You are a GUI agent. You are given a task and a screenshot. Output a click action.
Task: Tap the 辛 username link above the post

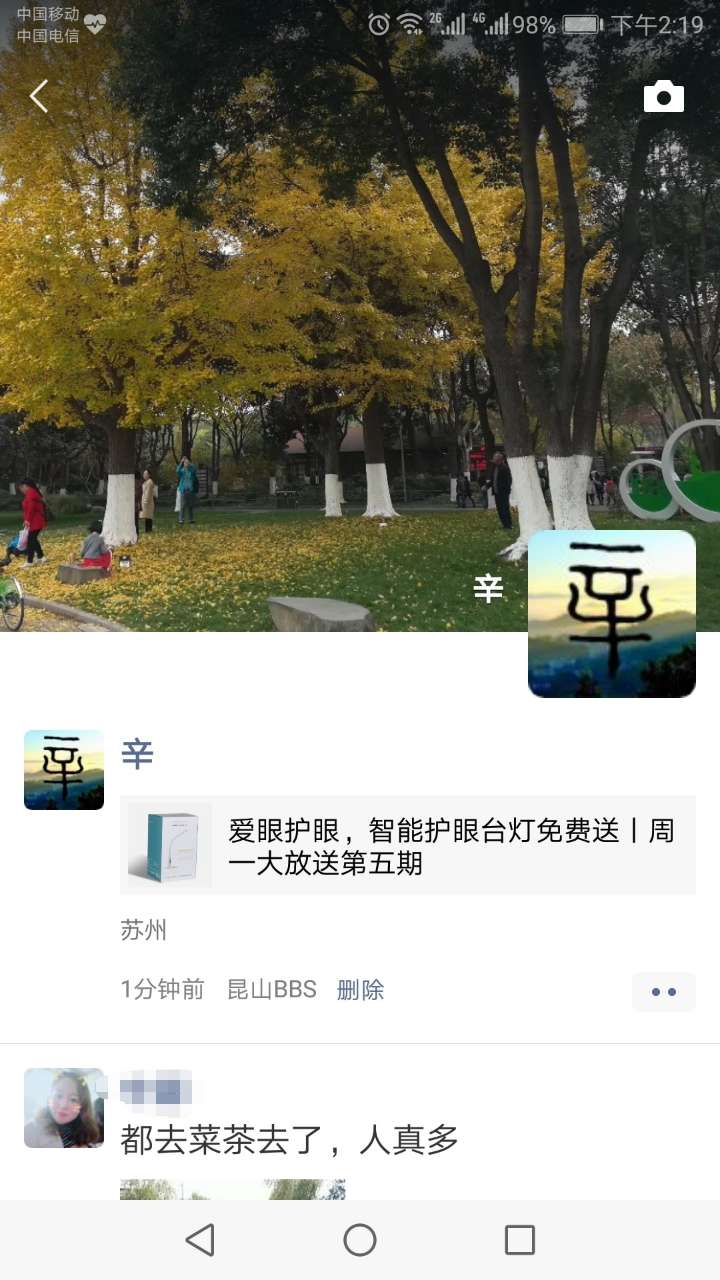[x=137, y=755]
